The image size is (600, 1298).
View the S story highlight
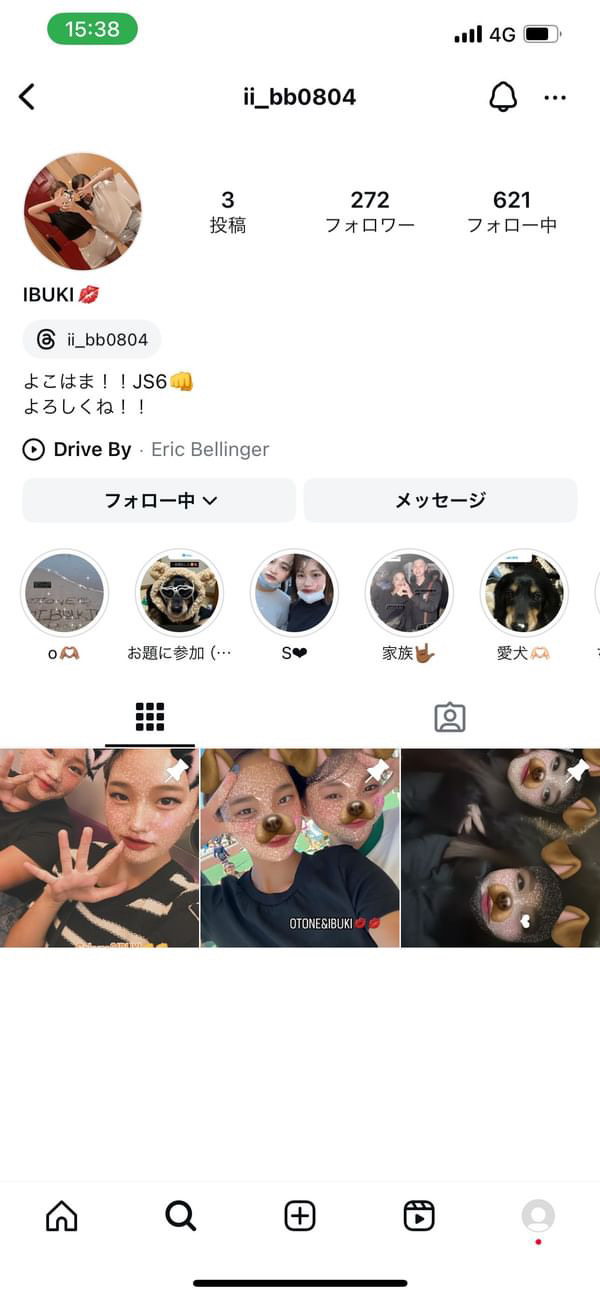[x=294, y=593]
